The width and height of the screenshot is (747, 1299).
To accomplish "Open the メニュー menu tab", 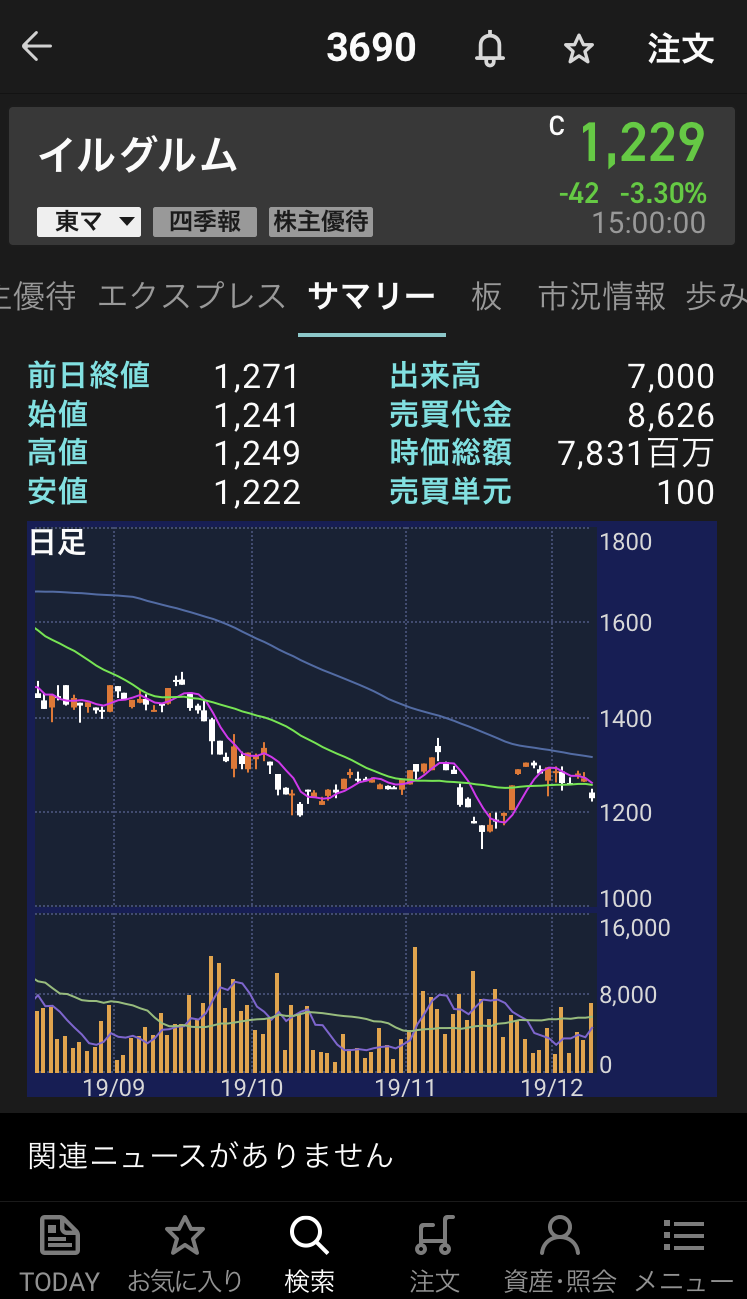I will [x=684, y=1251].
